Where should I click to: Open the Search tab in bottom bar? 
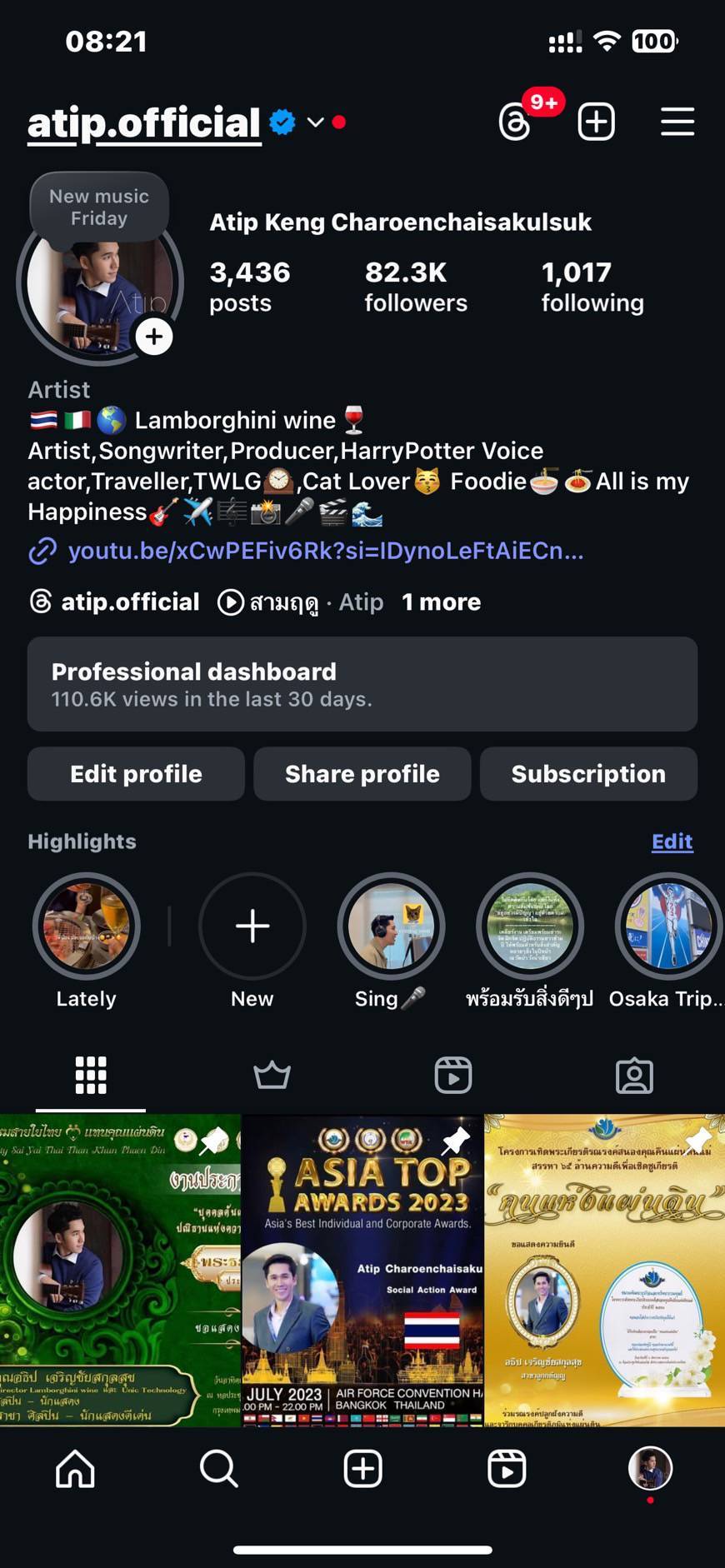(219, 1469)
